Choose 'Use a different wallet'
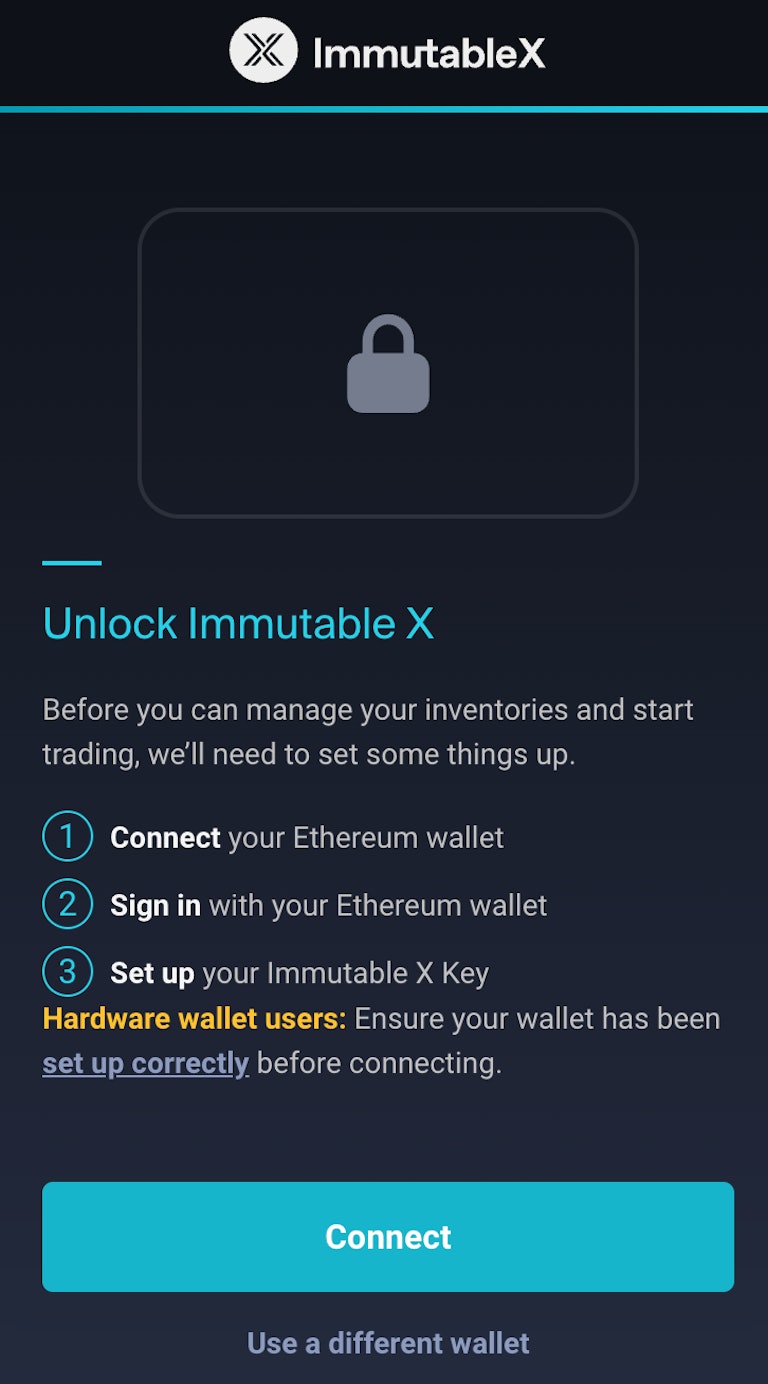Image resolution: width=768 pixels, height=1384 pixels. [x=388, y=1343]
